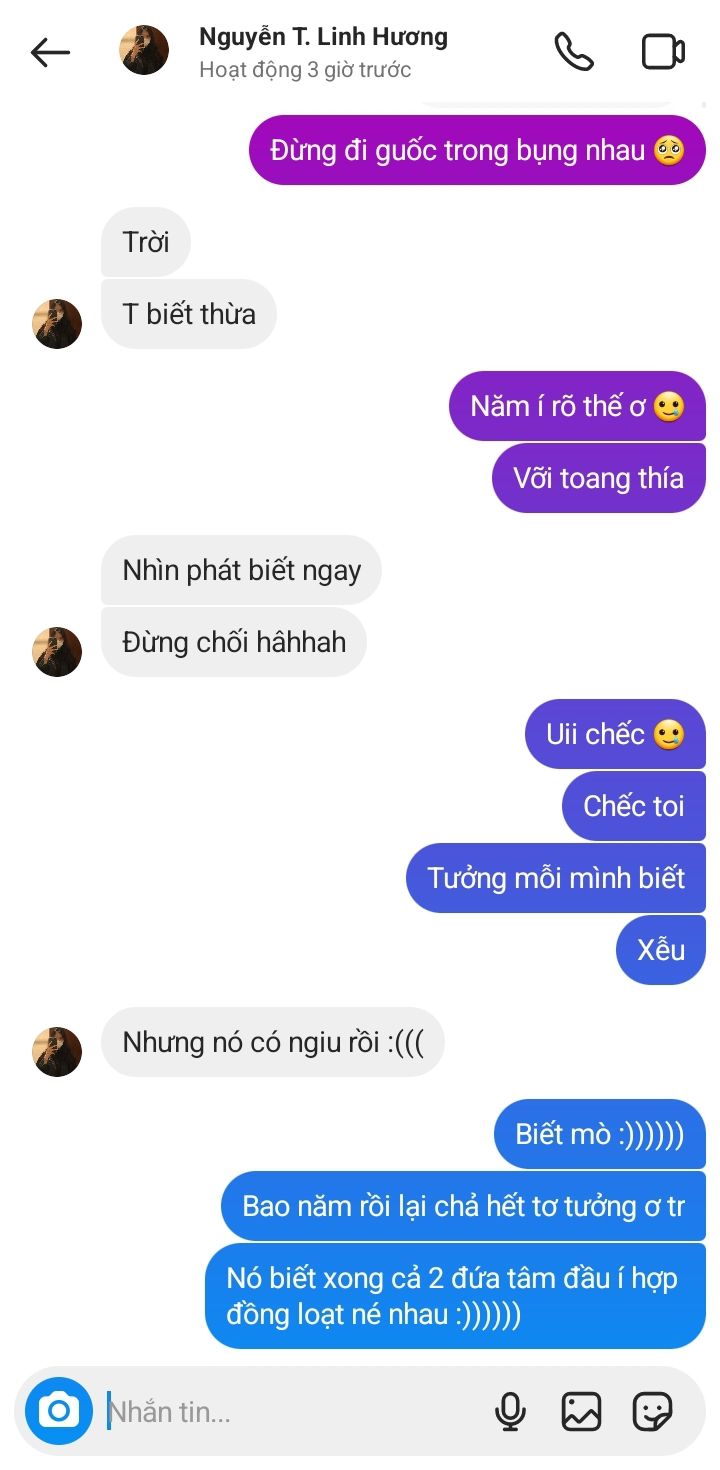Record a voice message with the microphone

click(x=511, y=1412)
